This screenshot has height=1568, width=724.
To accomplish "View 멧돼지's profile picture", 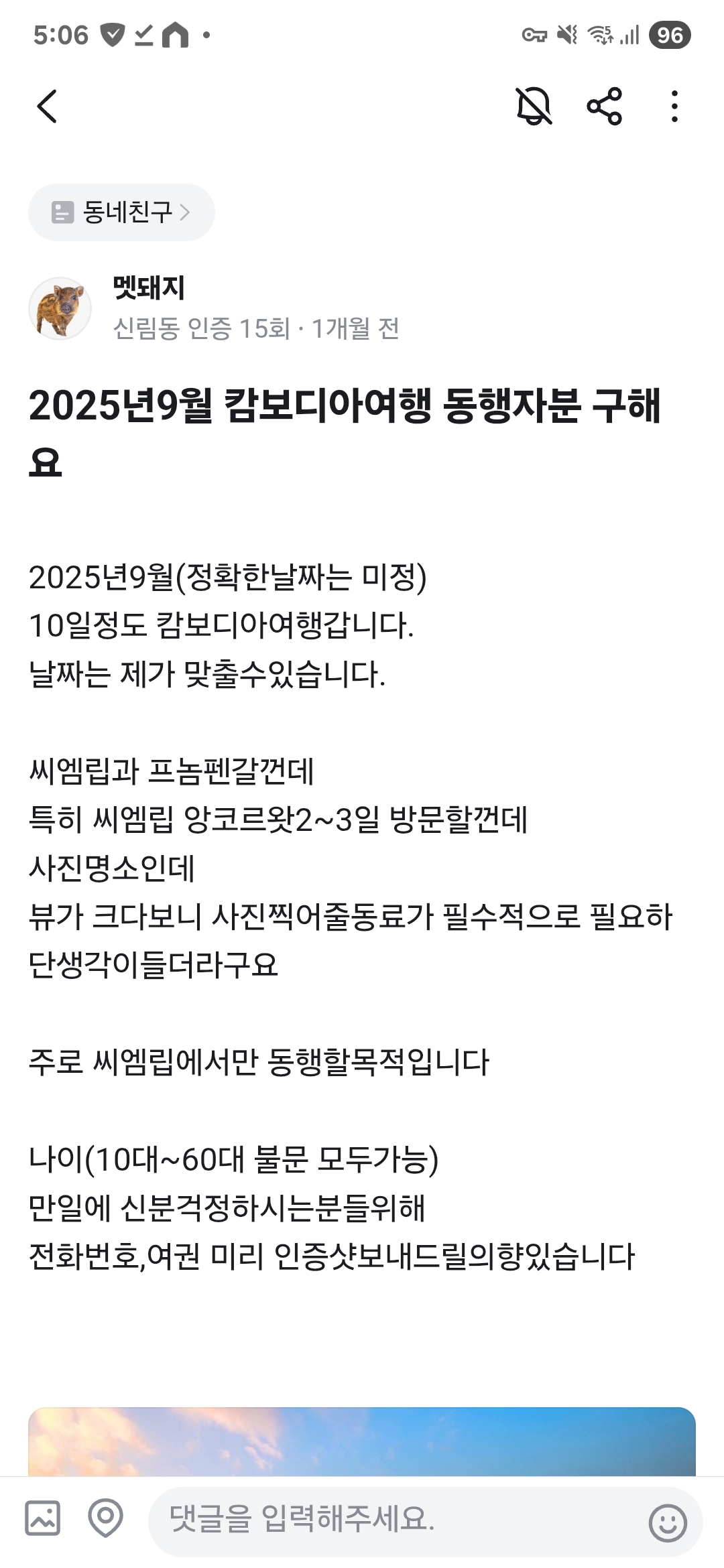I will pos(60,309).
